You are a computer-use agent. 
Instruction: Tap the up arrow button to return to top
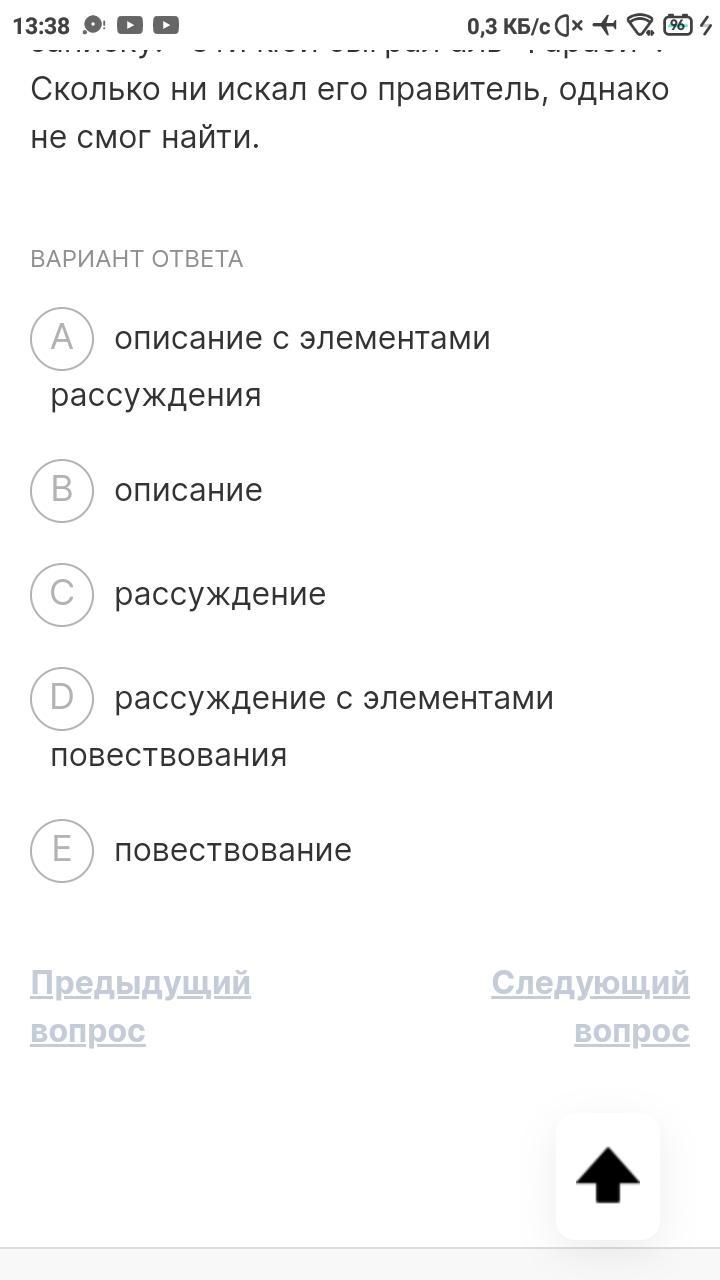point(607,1176)
